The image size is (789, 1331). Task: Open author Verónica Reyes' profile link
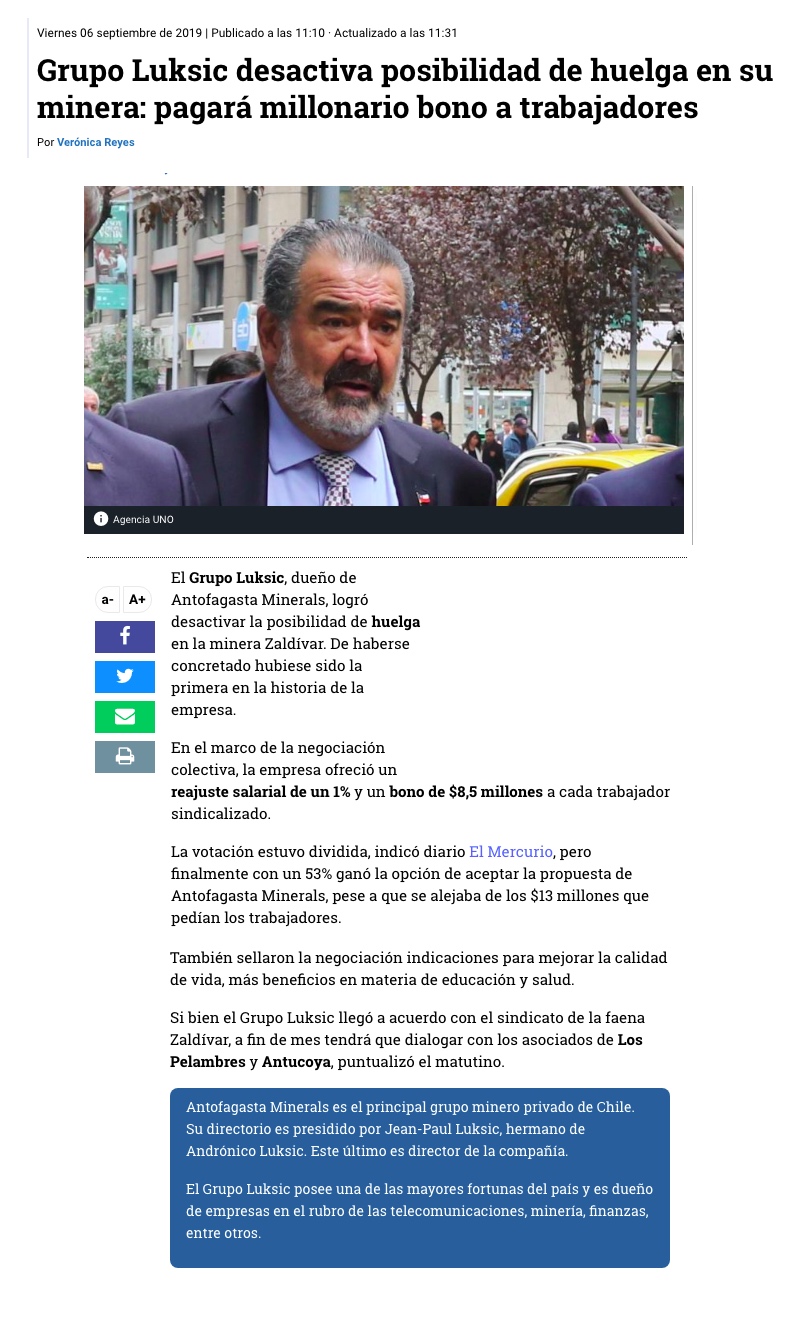click(x=96, y=143)
